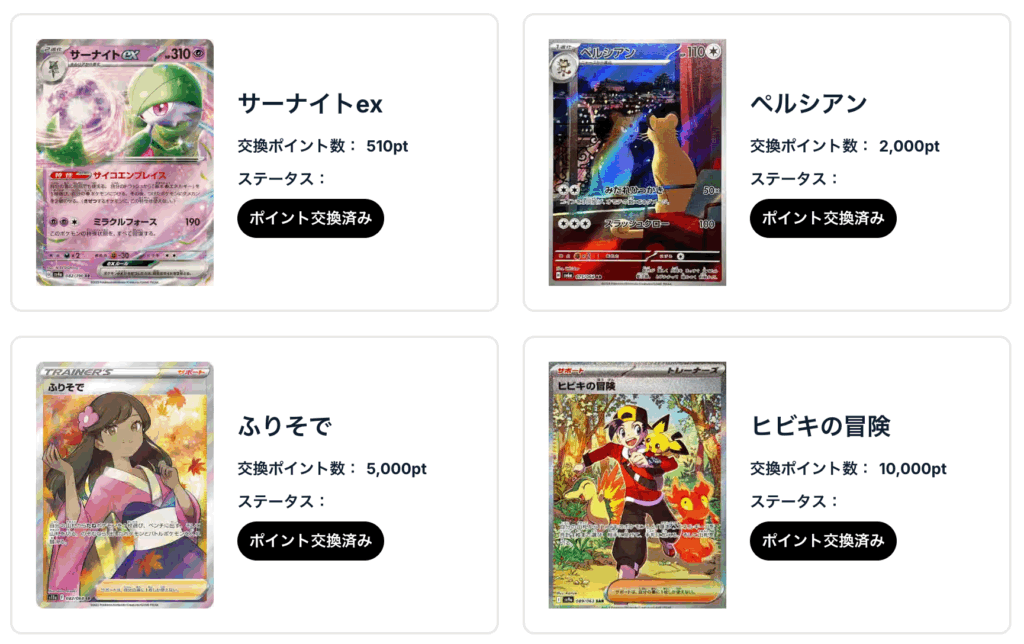Open the ペルシアン card
The image size is (1024, 644).
tap(637, 162)
